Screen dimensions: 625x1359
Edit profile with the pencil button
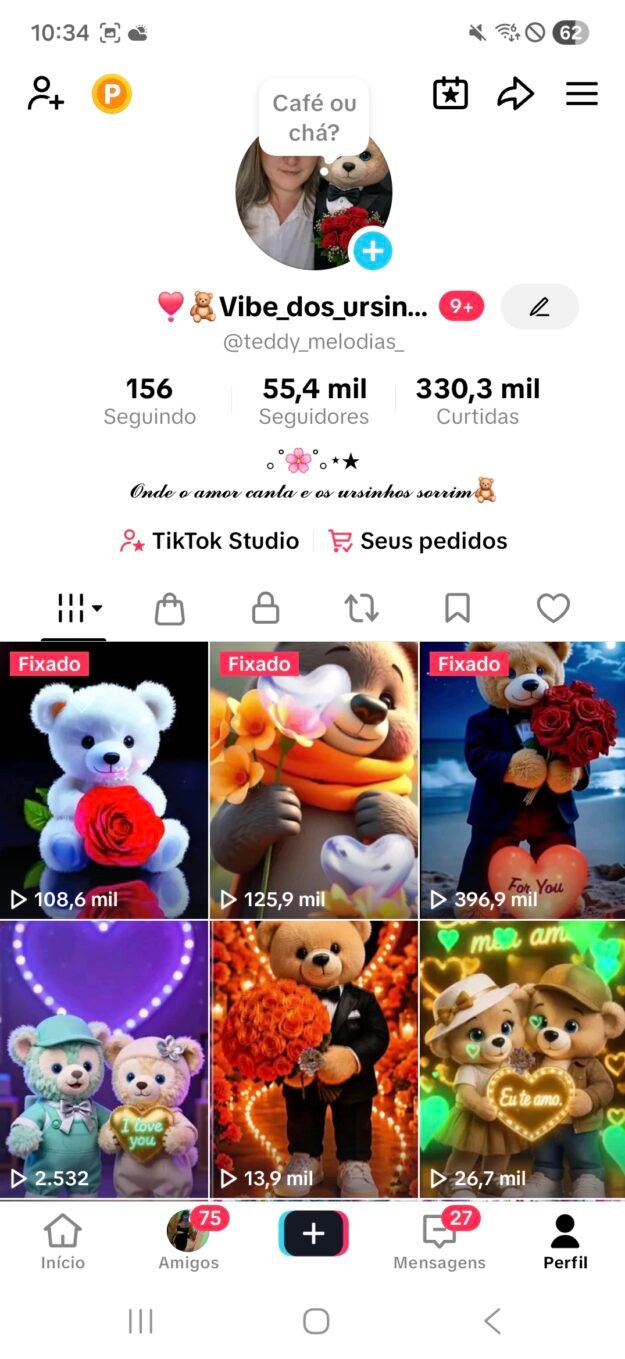(x=540, y=307)
